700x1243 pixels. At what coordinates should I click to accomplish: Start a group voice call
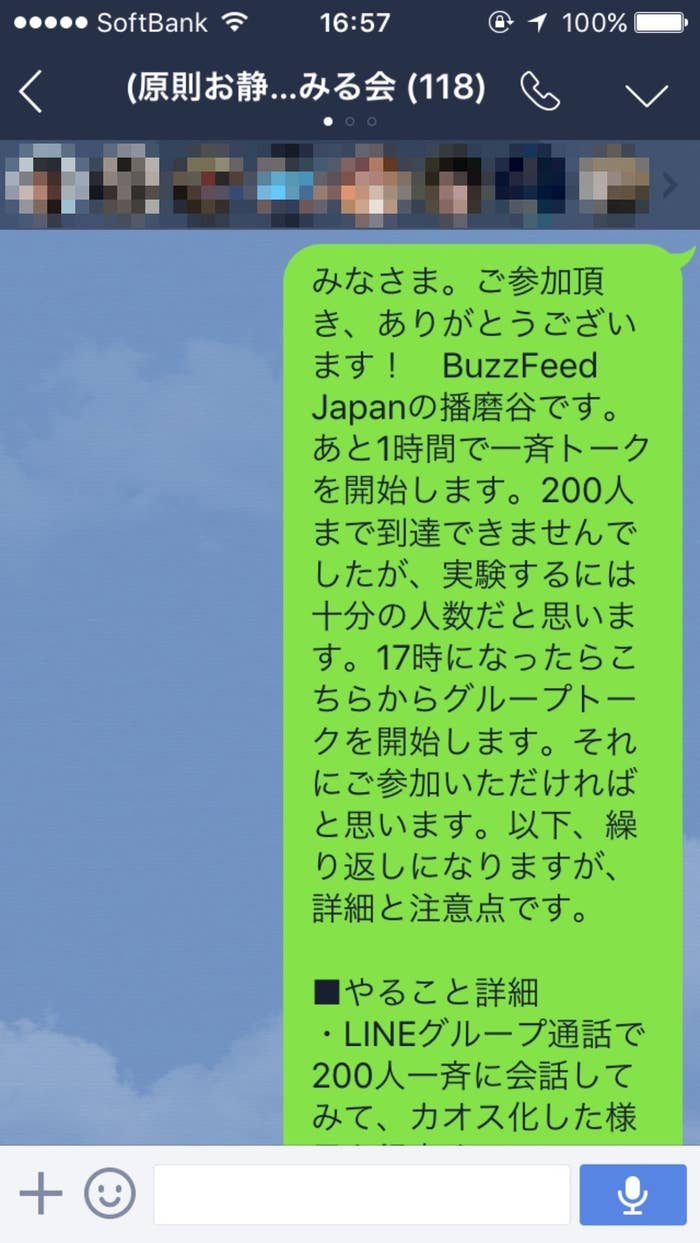point(540,92)
